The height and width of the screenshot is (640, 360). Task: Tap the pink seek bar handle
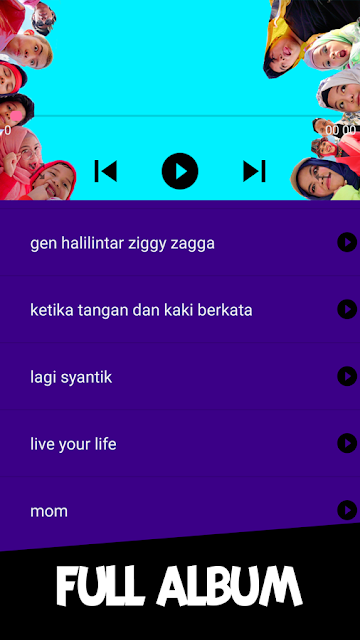tap(16, 116)
